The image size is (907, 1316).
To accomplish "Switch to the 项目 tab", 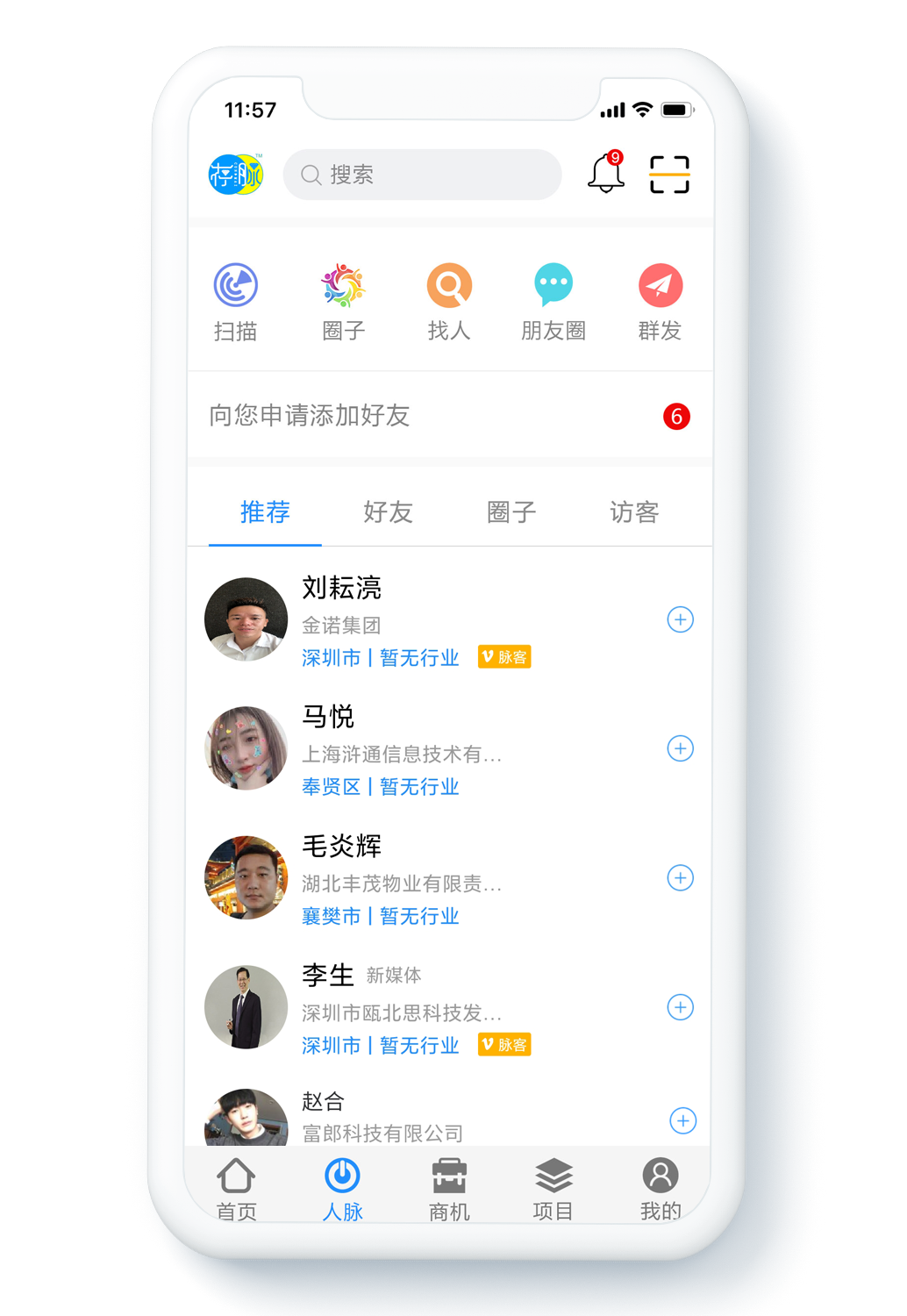I will tap(553, 1189).
